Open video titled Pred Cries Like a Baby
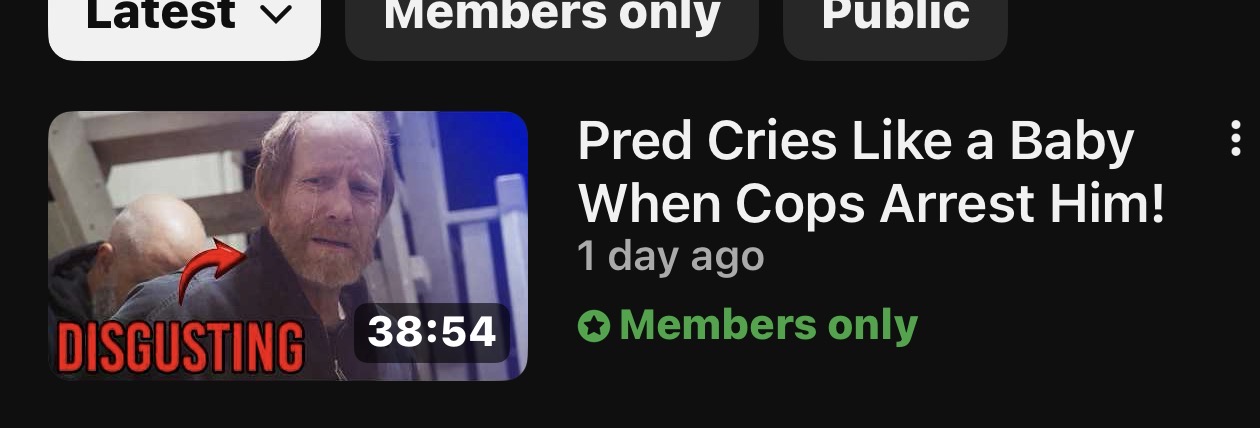The width and height of the screenshot is (1260, 428). (x=870, y=173)
